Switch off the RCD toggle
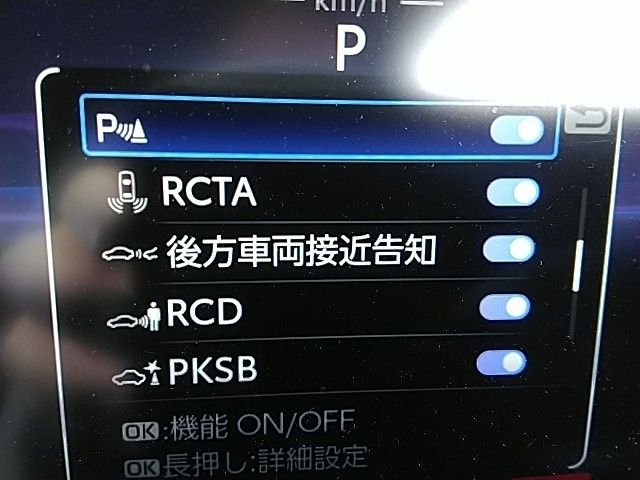Viewport: 640px width, 480px height. coord(504,307)
